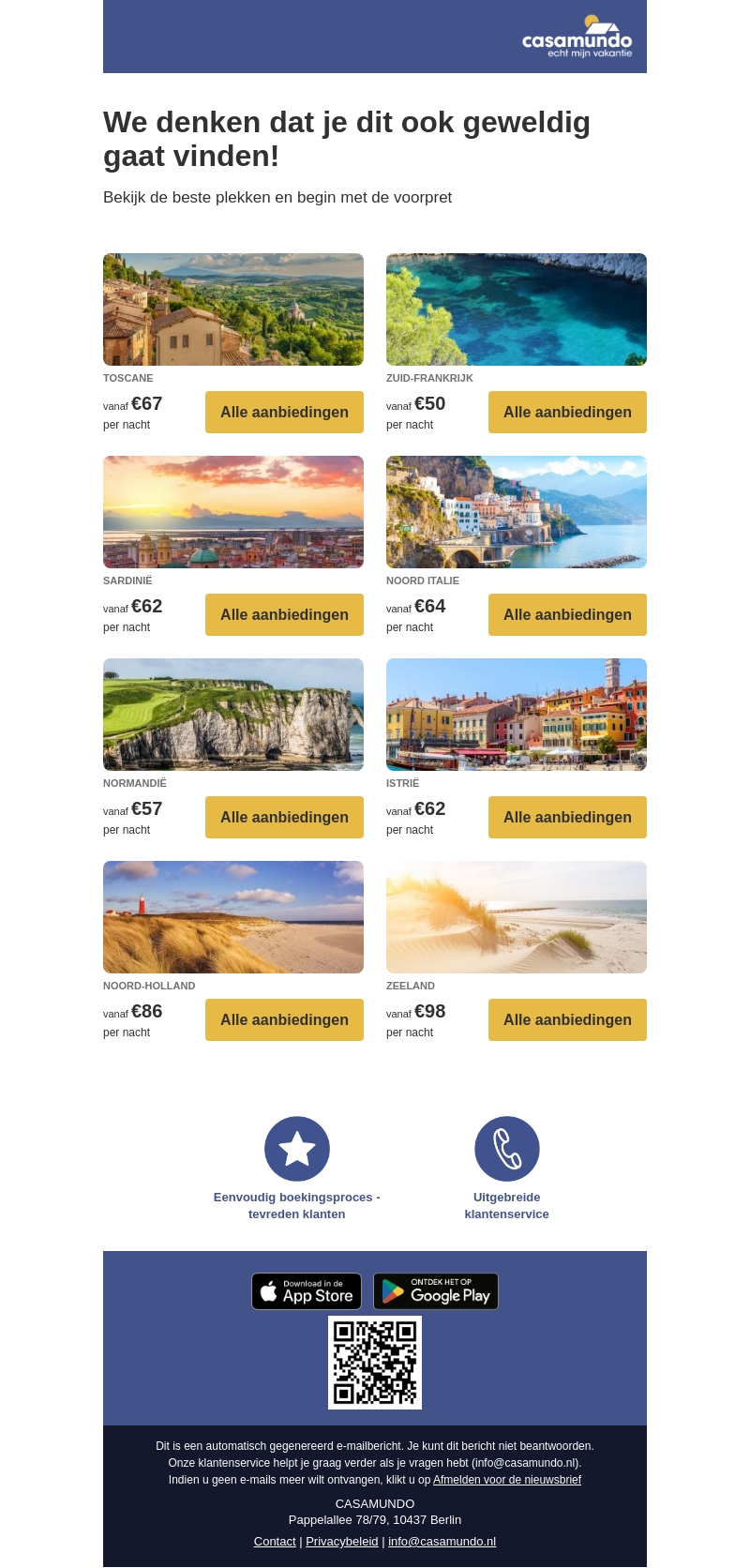Open the Zeeland beach dunes photo
The width and height of the screenshot is (750, 1568).
(x=517, y=917)
